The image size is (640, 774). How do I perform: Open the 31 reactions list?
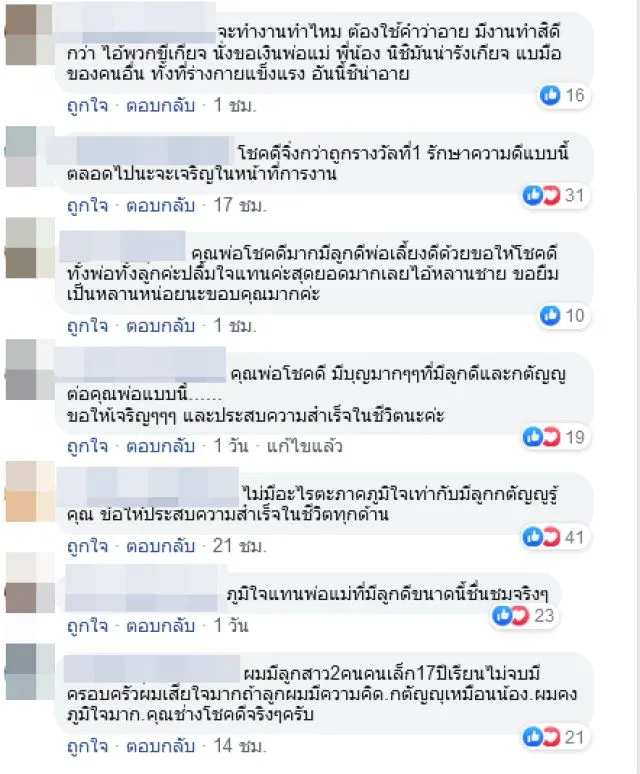pos(555,195)
